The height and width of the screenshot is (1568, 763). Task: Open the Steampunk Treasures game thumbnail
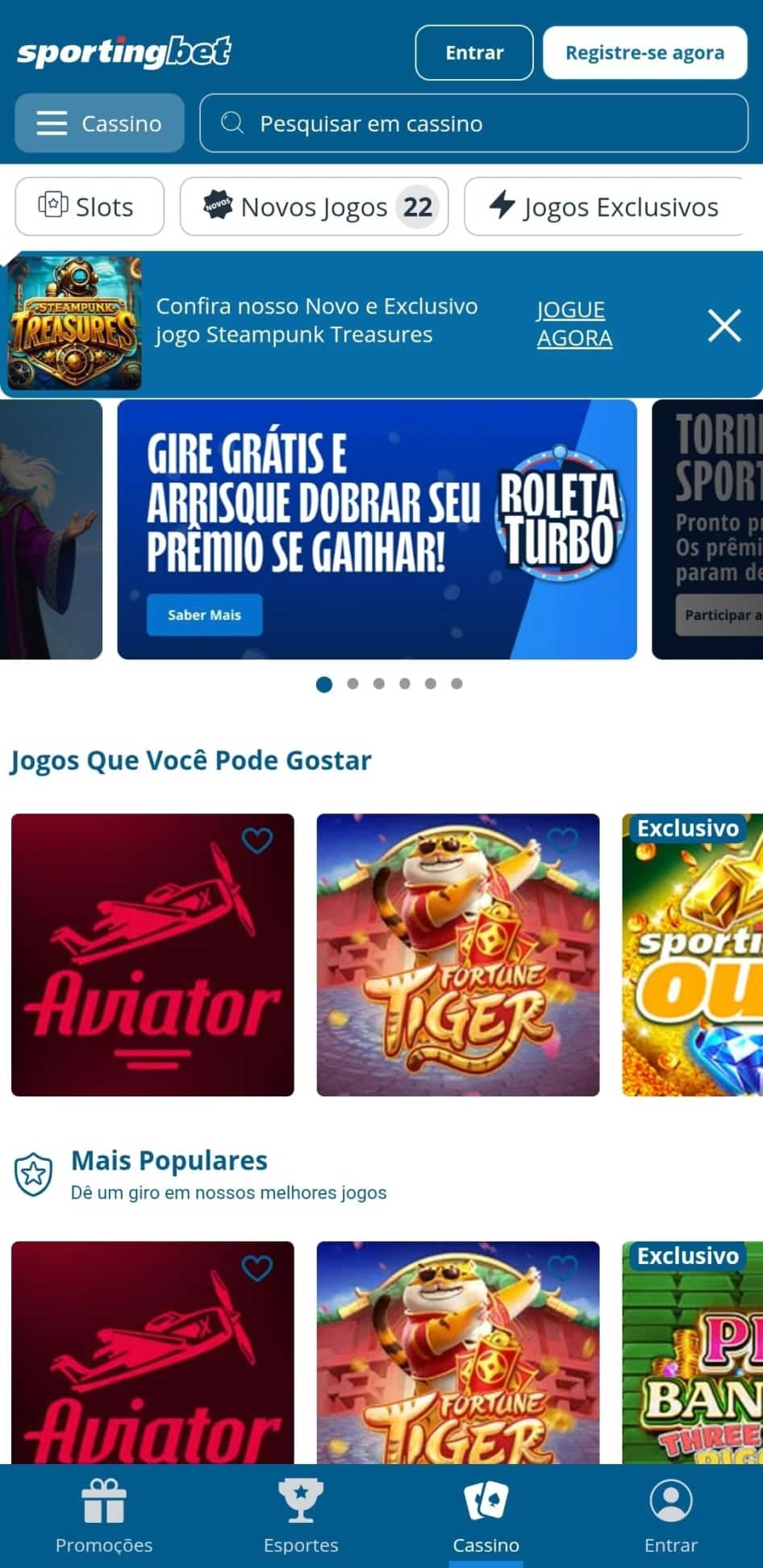coord(75,323)
